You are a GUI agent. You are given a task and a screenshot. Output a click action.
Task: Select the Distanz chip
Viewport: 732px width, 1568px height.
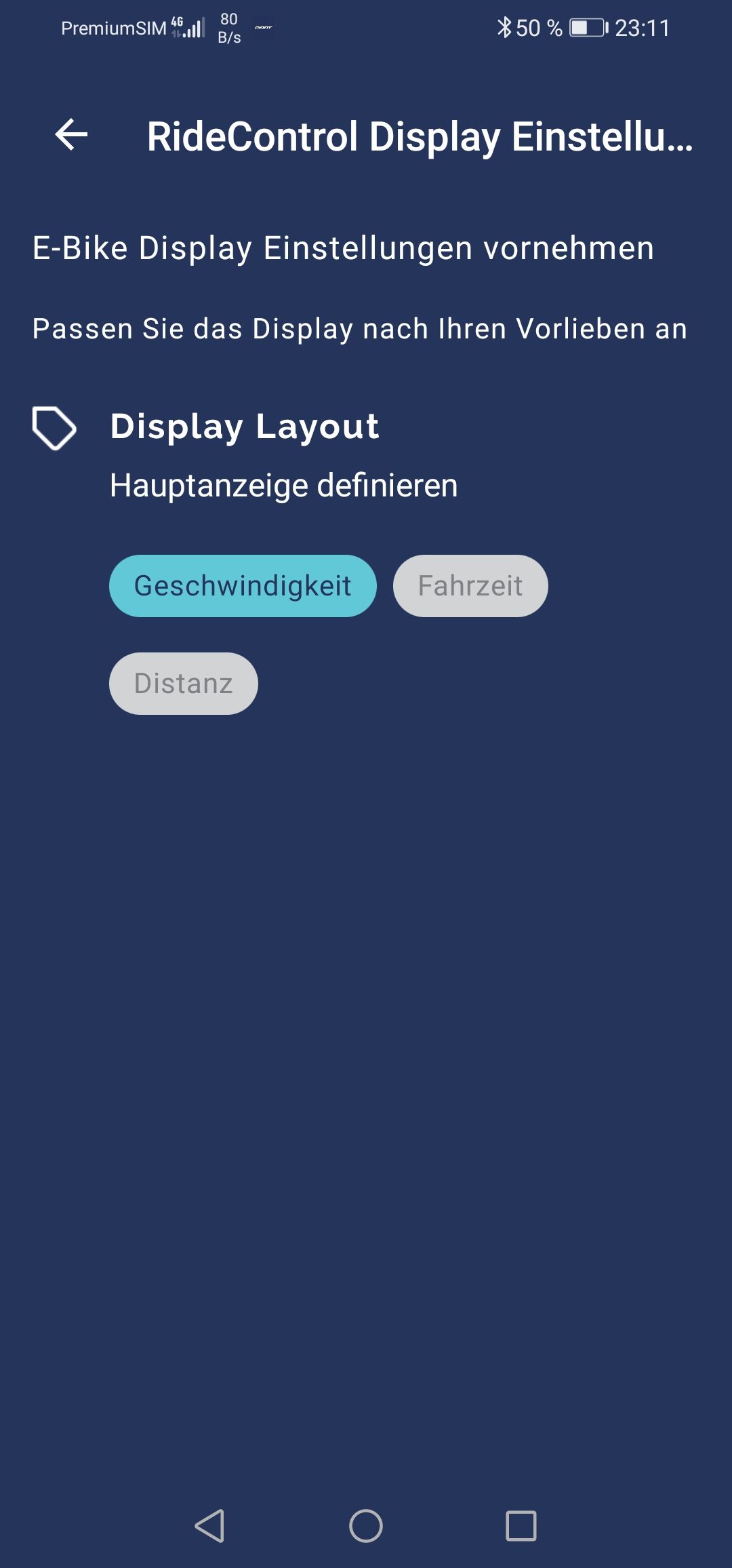pos(184,684)
